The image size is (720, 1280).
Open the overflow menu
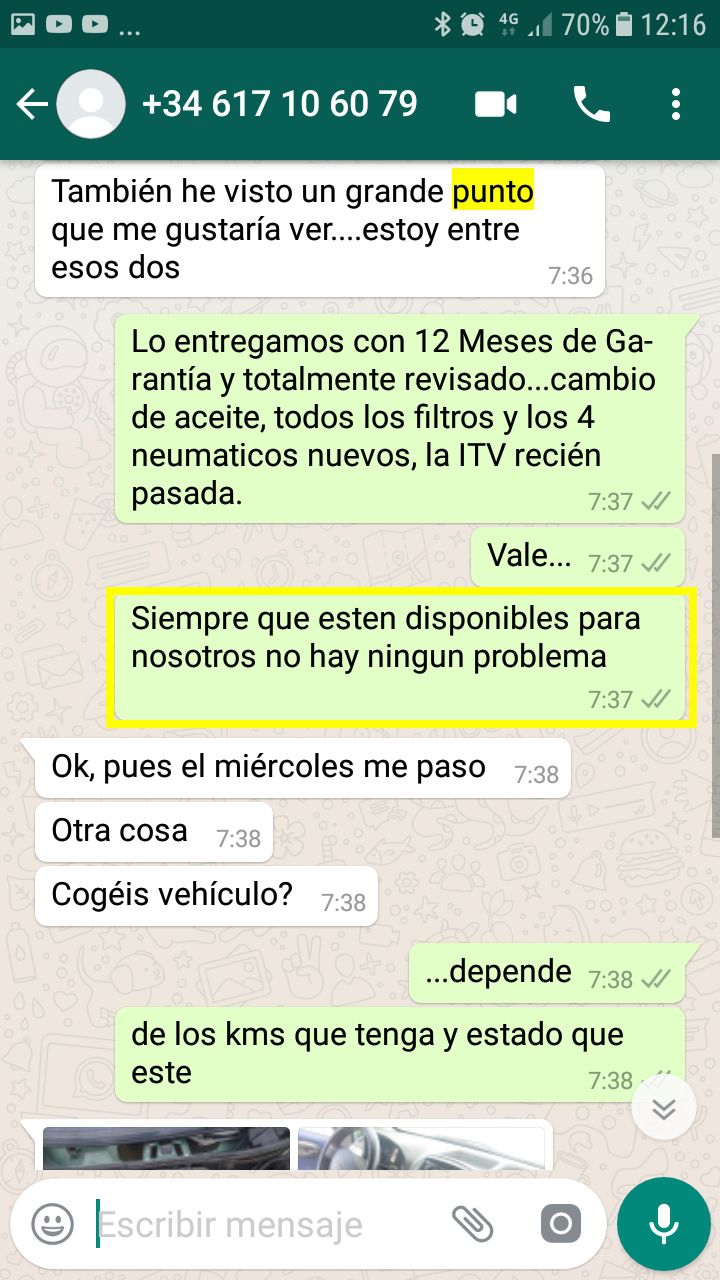676,105
